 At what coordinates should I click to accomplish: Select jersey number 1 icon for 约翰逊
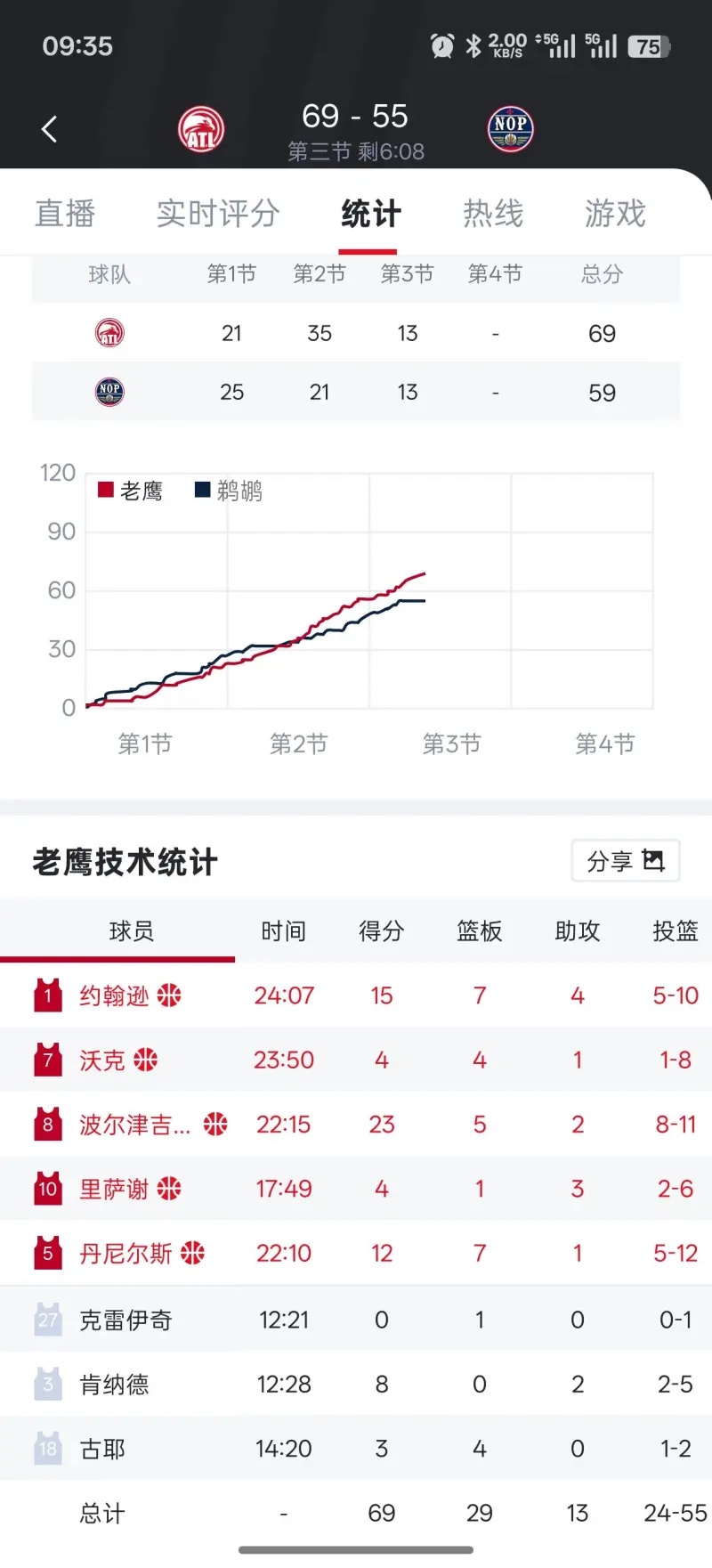tap(49, 995)
